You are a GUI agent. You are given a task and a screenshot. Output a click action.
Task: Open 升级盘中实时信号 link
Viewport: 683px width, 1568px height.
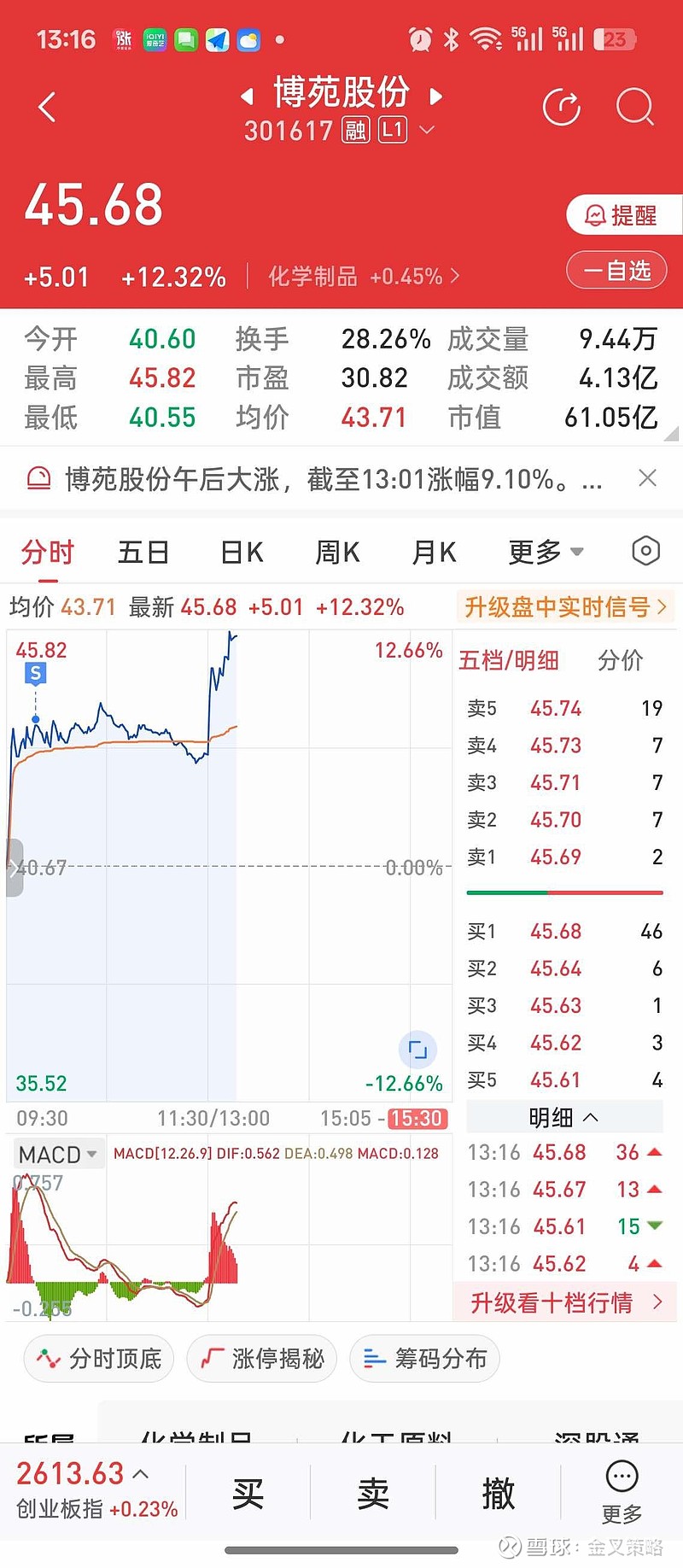click(565, 607)
